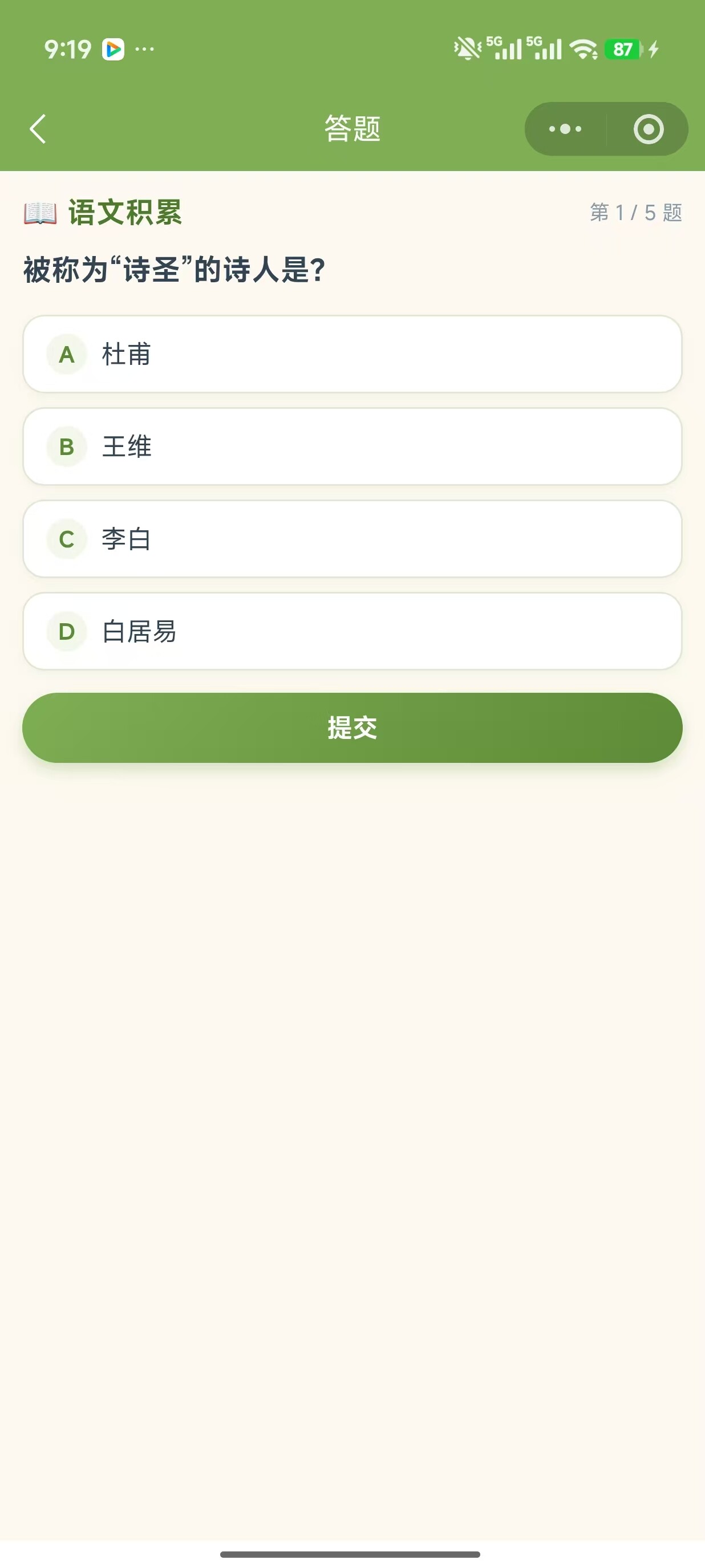Pick answer C 李白
705x1568 pixels.
click(352, 539)
